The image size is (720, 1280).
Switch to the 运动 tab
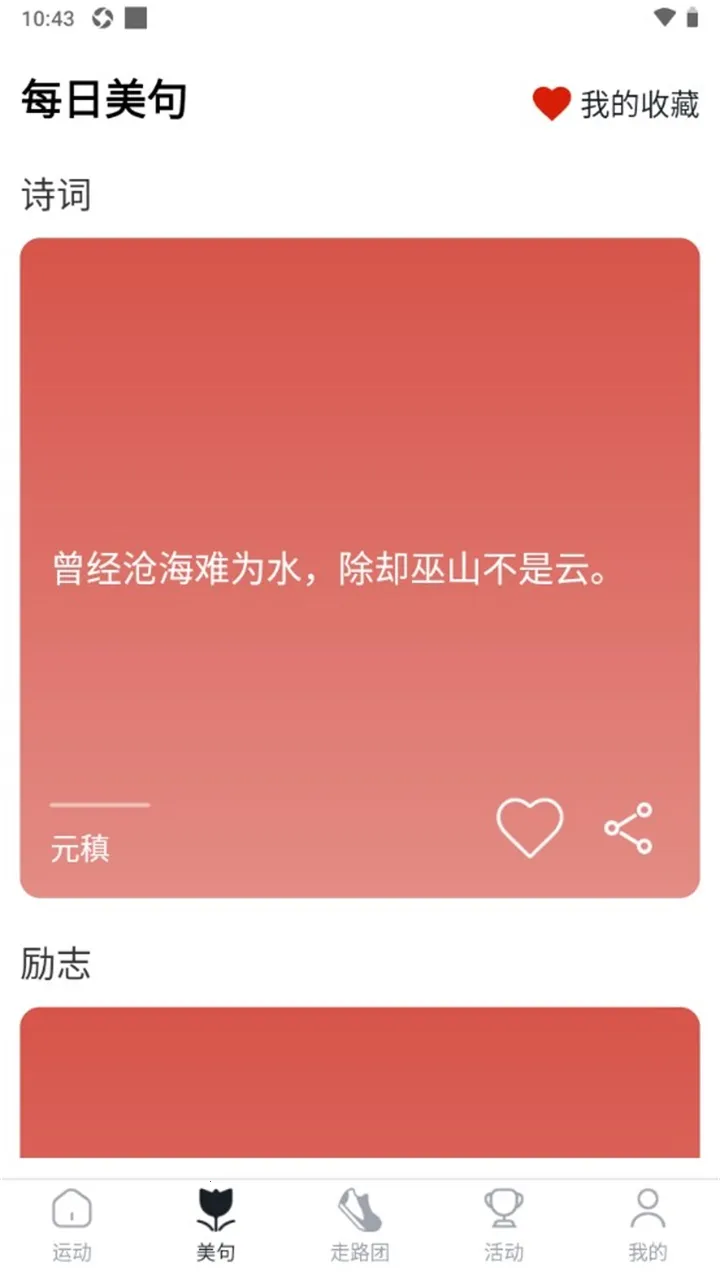click(x=72, y=1224)
